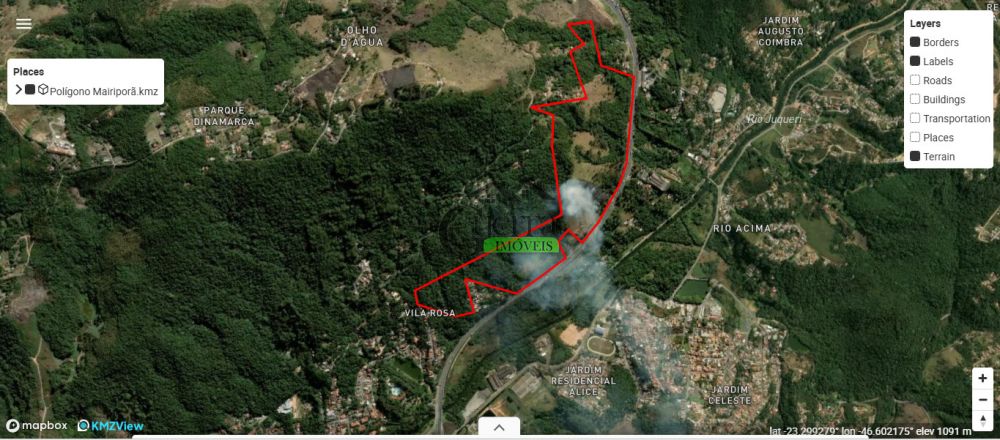Zoom in on the map
The image size is (1000, 440).
click(x=983, y=378)
